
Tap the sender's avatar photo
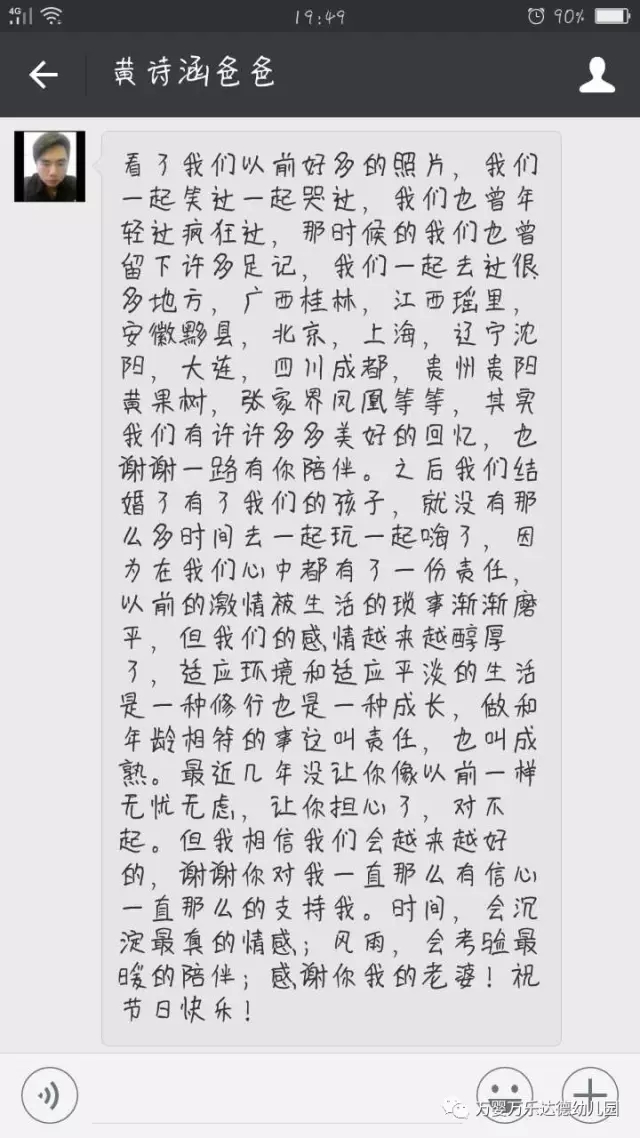pyautogui.click(x=49, y=166)
